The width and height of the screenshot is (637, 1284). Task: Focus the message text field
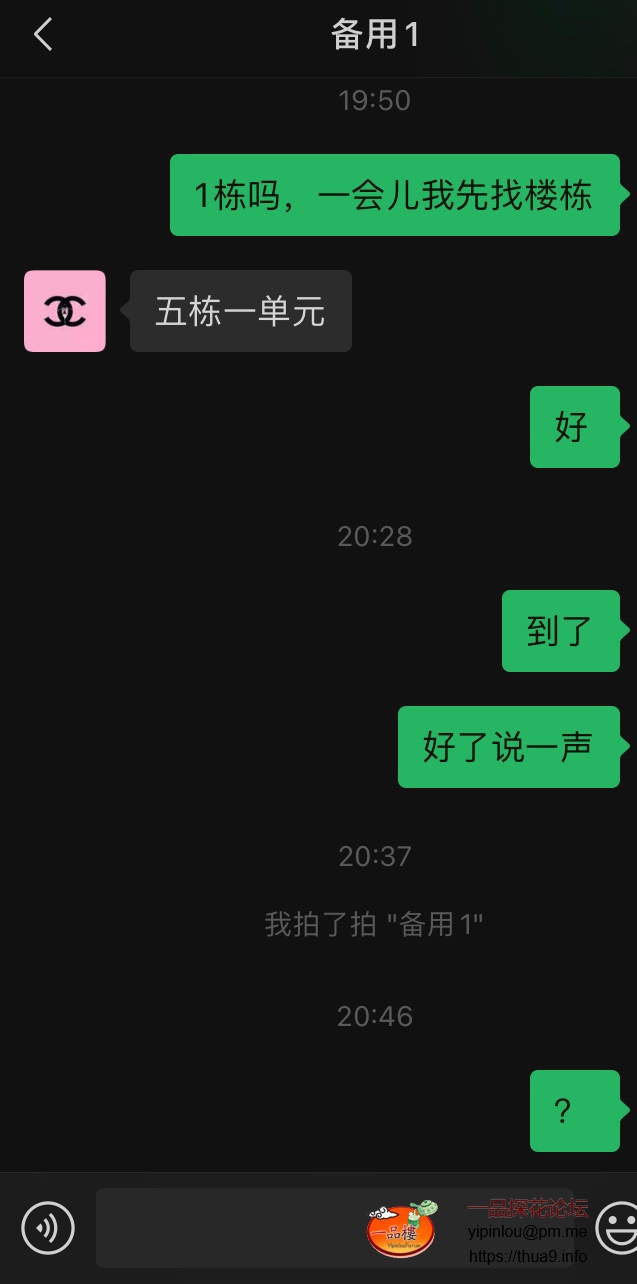point(230,1227)
